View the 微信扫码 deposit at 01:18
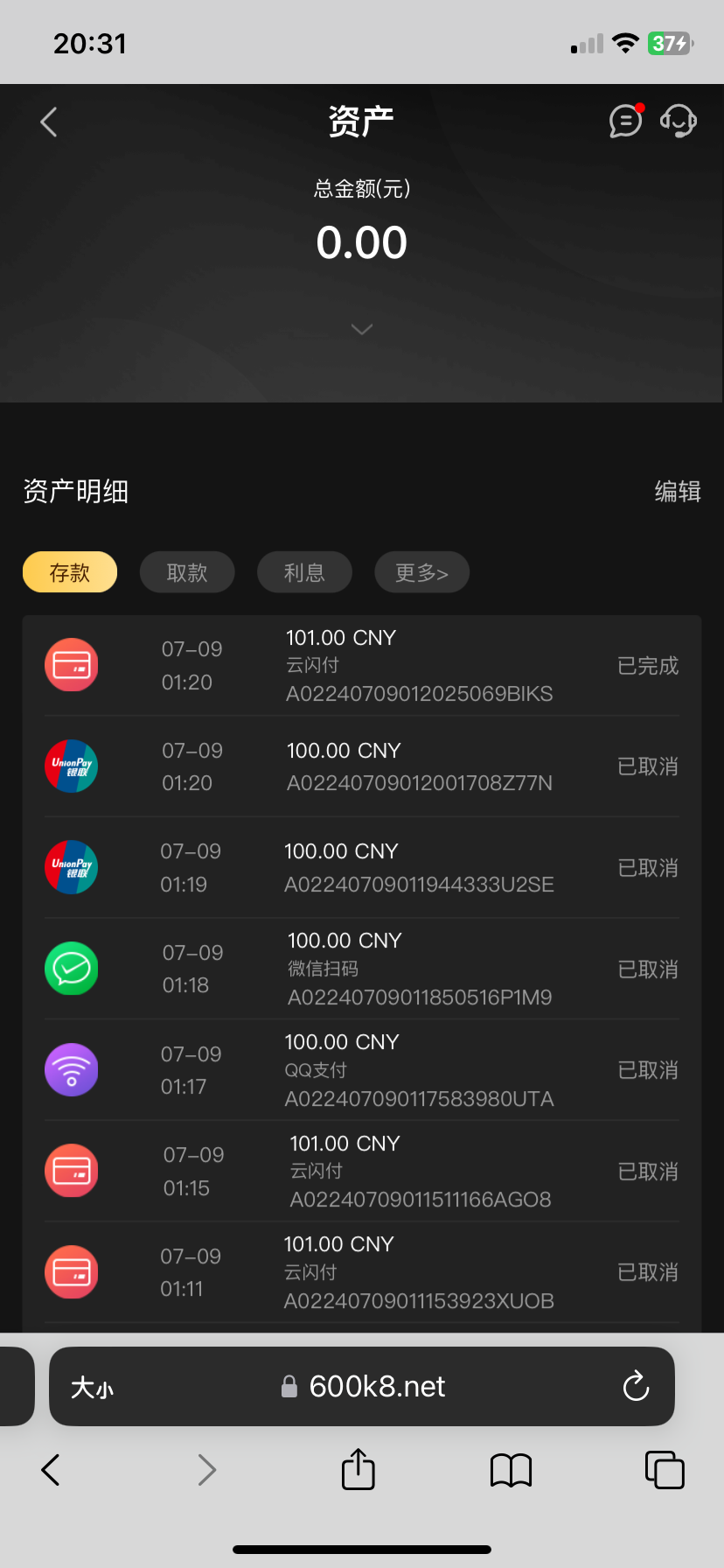The image size is (724, 1568). (362, 969)
